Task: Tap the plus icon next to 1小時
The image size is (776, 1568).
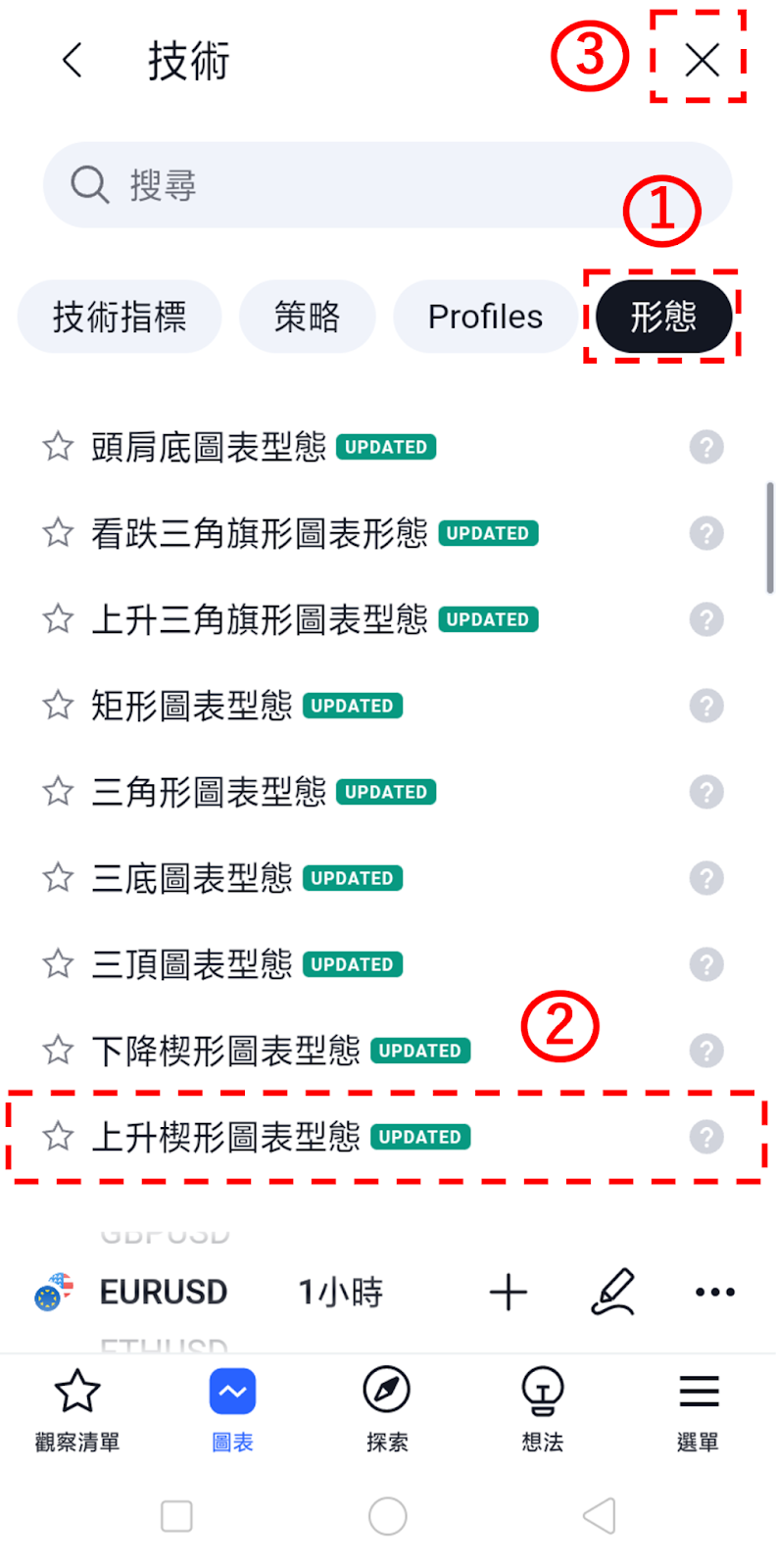Action: coord(508,1292)
